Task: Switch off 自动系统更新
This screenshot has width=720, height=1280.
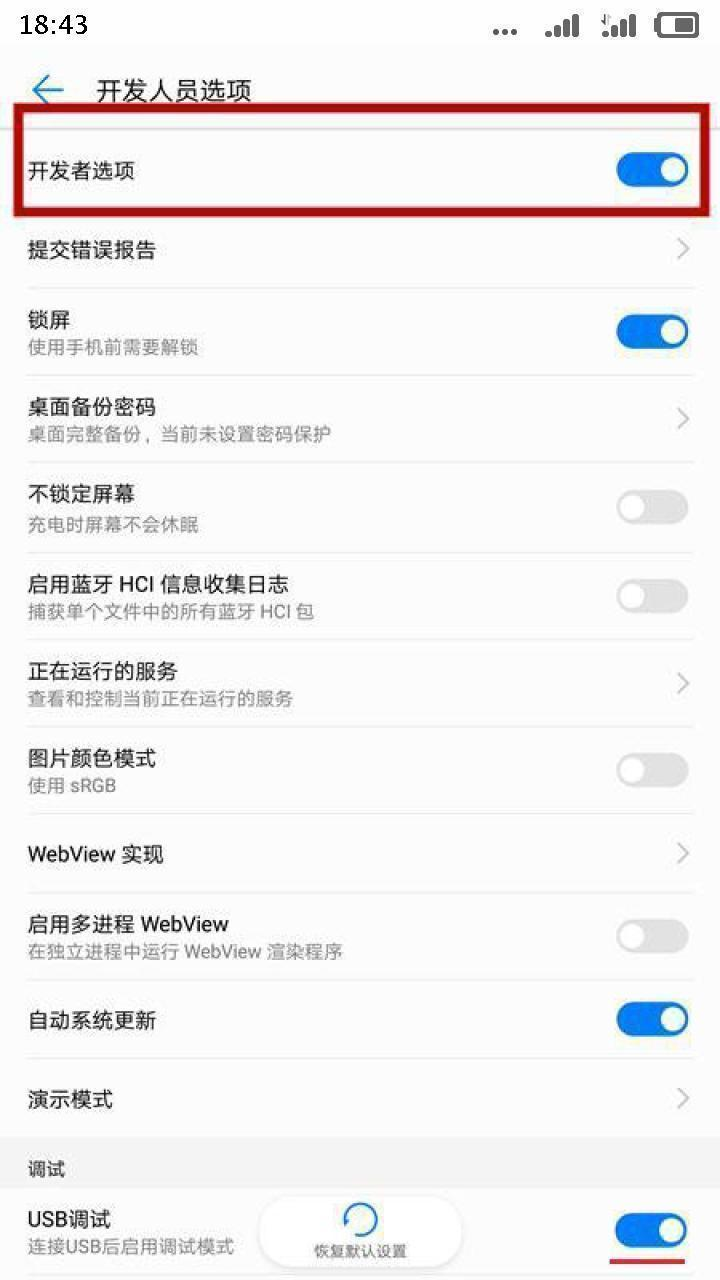Action: (x=651, y=1019)
